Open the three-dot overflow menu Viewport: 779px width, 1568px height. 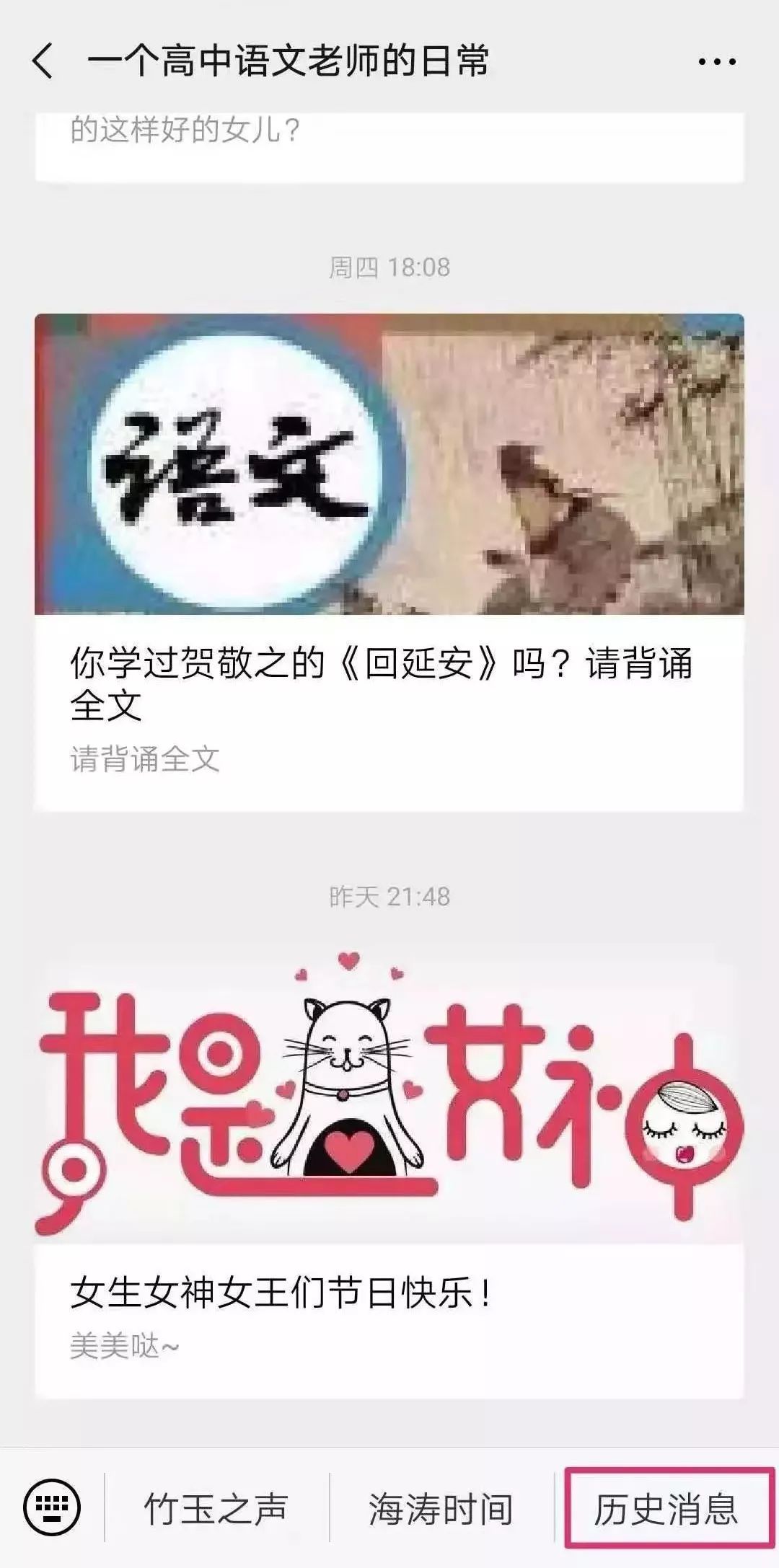717,62
